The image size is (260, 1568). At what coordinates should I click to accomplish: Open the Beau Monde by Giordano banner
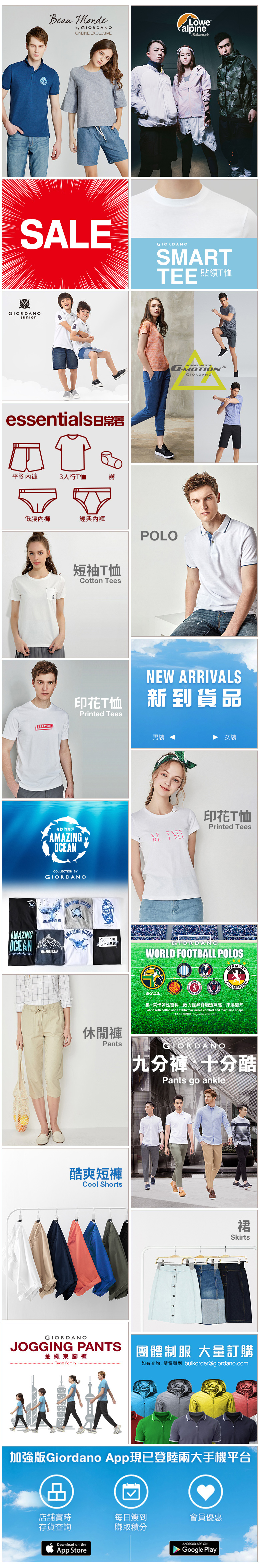[65, 91]
